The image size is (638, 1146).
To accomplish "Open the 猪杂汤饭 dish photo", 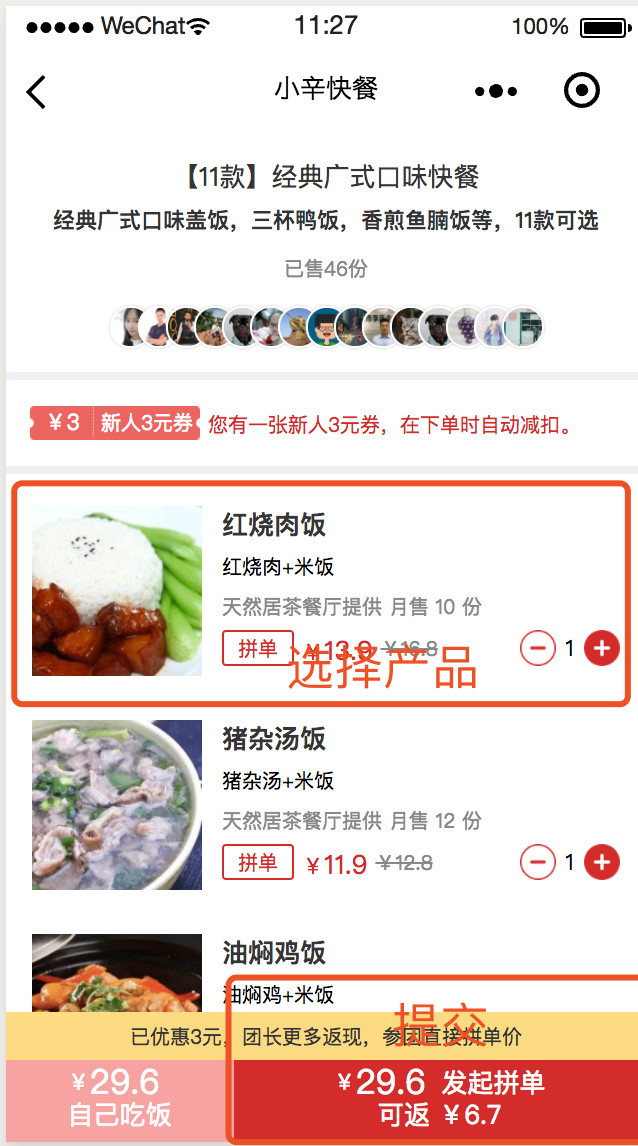I will (x=117, y=804).
